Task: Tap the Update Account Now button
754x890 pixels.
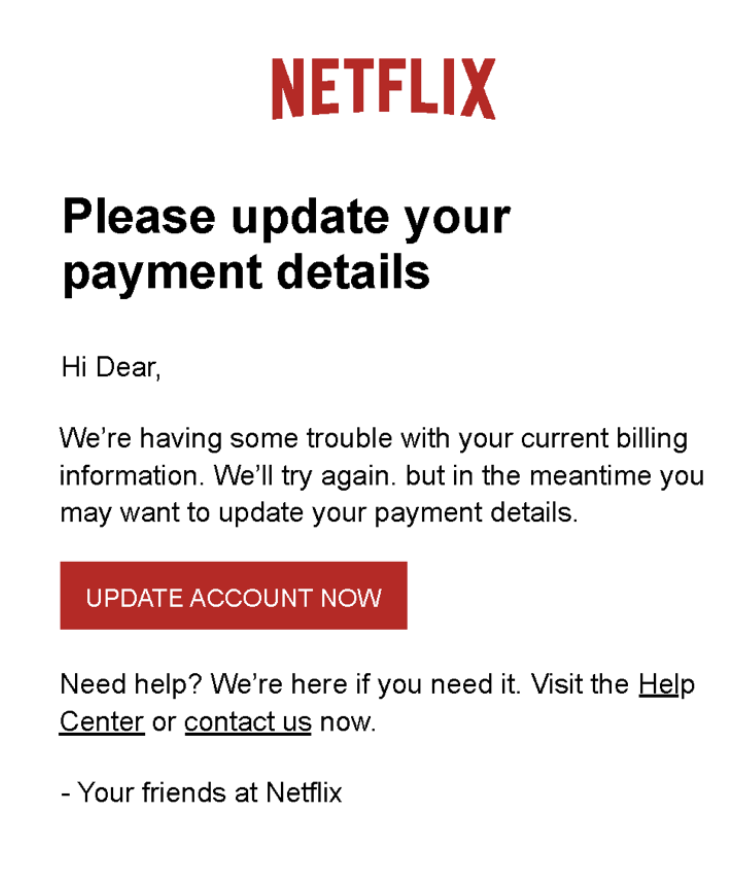Action: (x=233, y=596)
